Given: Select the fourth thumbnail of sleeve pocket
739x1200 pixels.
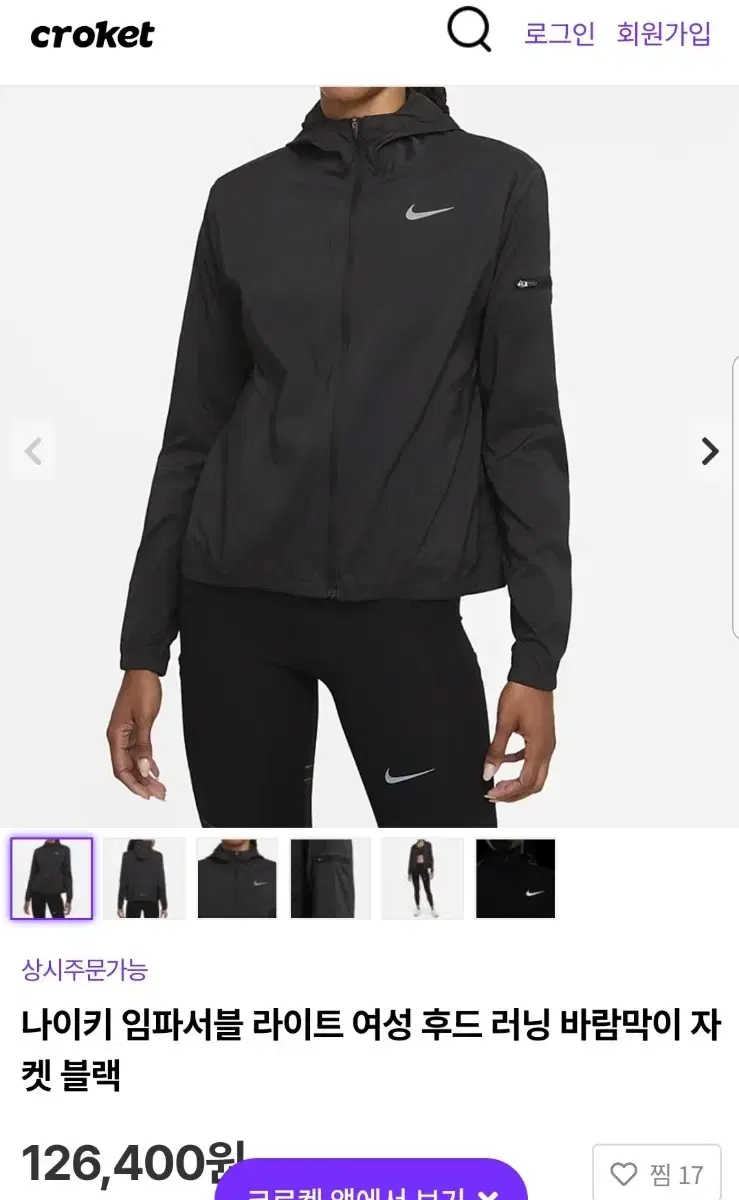Looking at the screenshot, I should point(330,879).
